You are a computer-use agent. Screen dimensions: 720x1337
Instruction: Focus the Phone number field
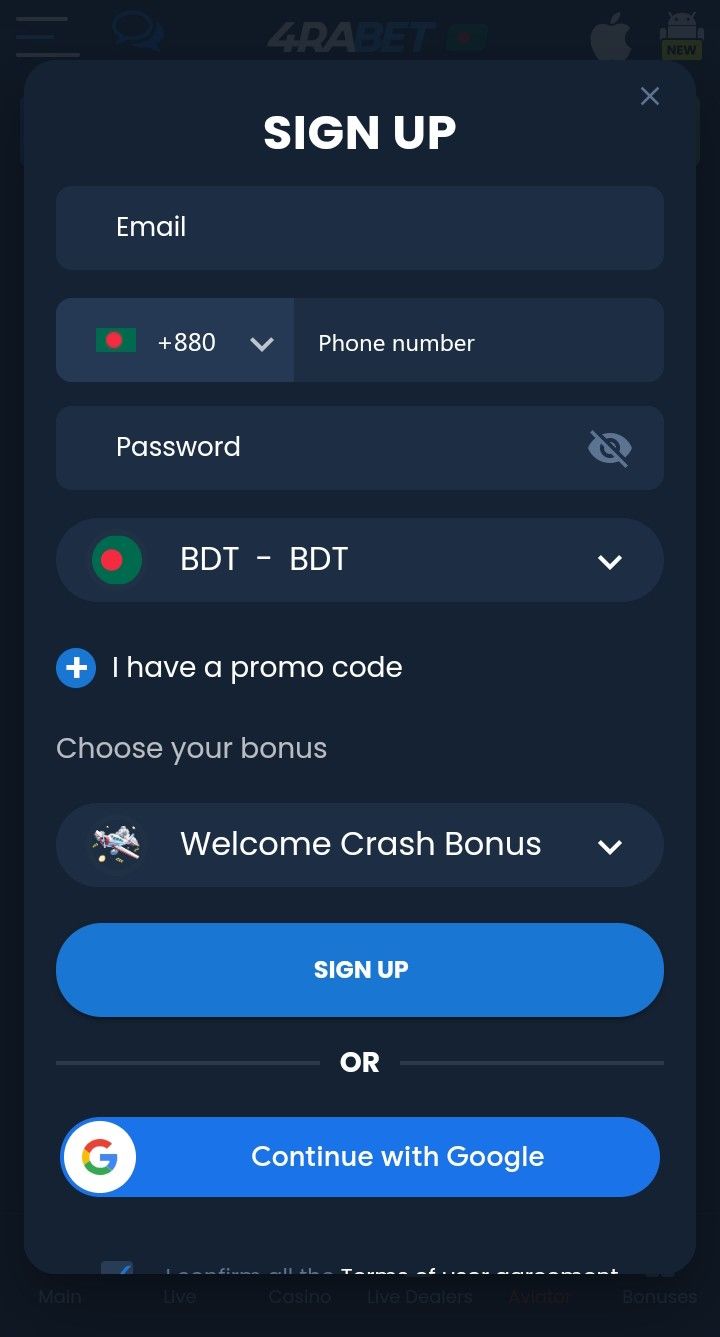478,342
